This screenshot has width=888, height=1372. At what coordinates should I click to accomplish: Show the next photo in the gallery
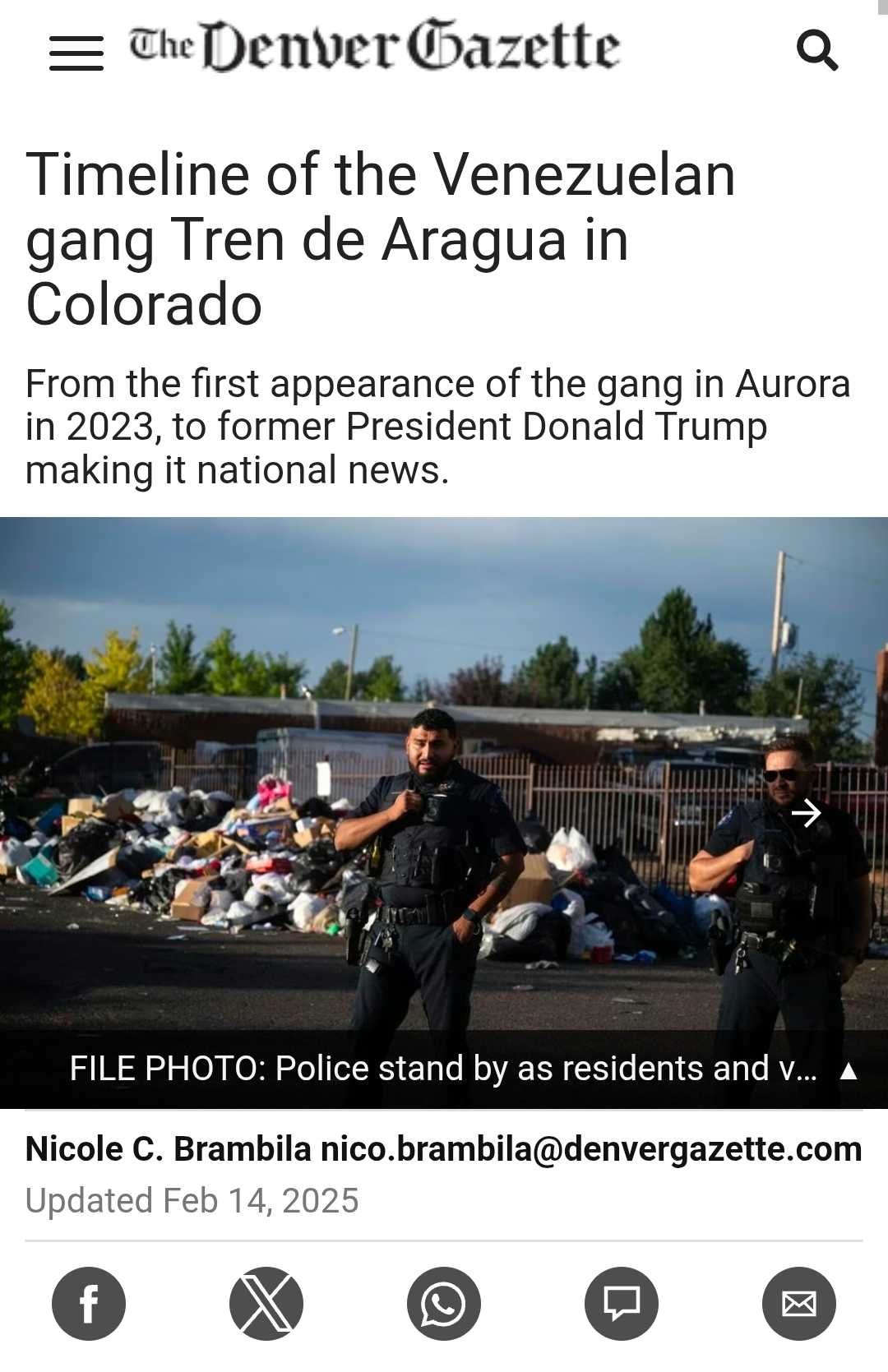point(806,813)
